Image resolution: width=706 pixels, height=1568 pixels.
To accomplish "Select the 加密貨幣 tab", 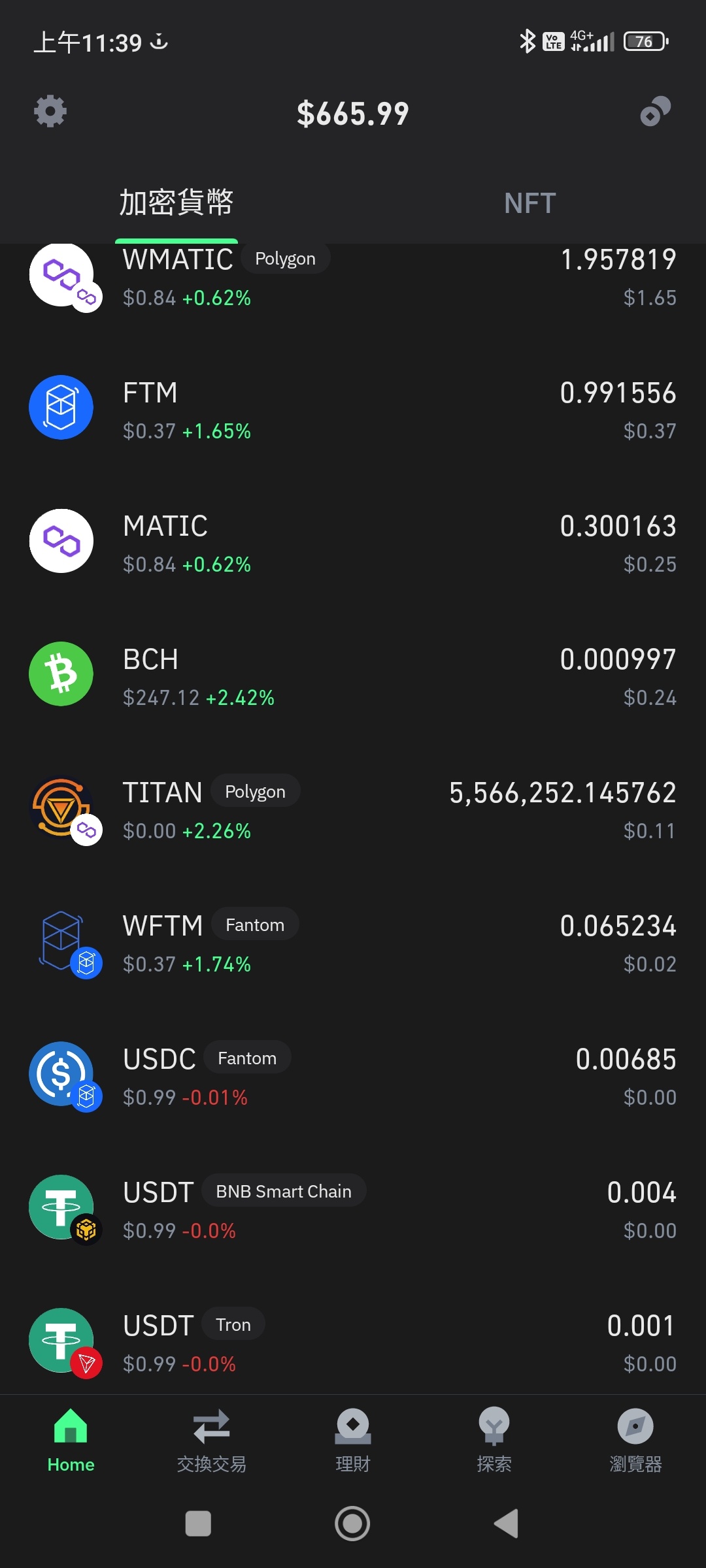I will point(176,203).
